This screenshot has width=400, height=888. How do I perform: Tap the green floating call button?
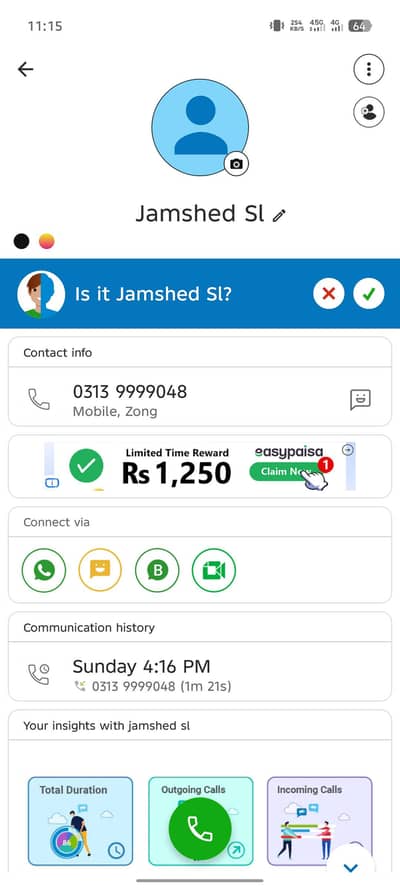200,829
